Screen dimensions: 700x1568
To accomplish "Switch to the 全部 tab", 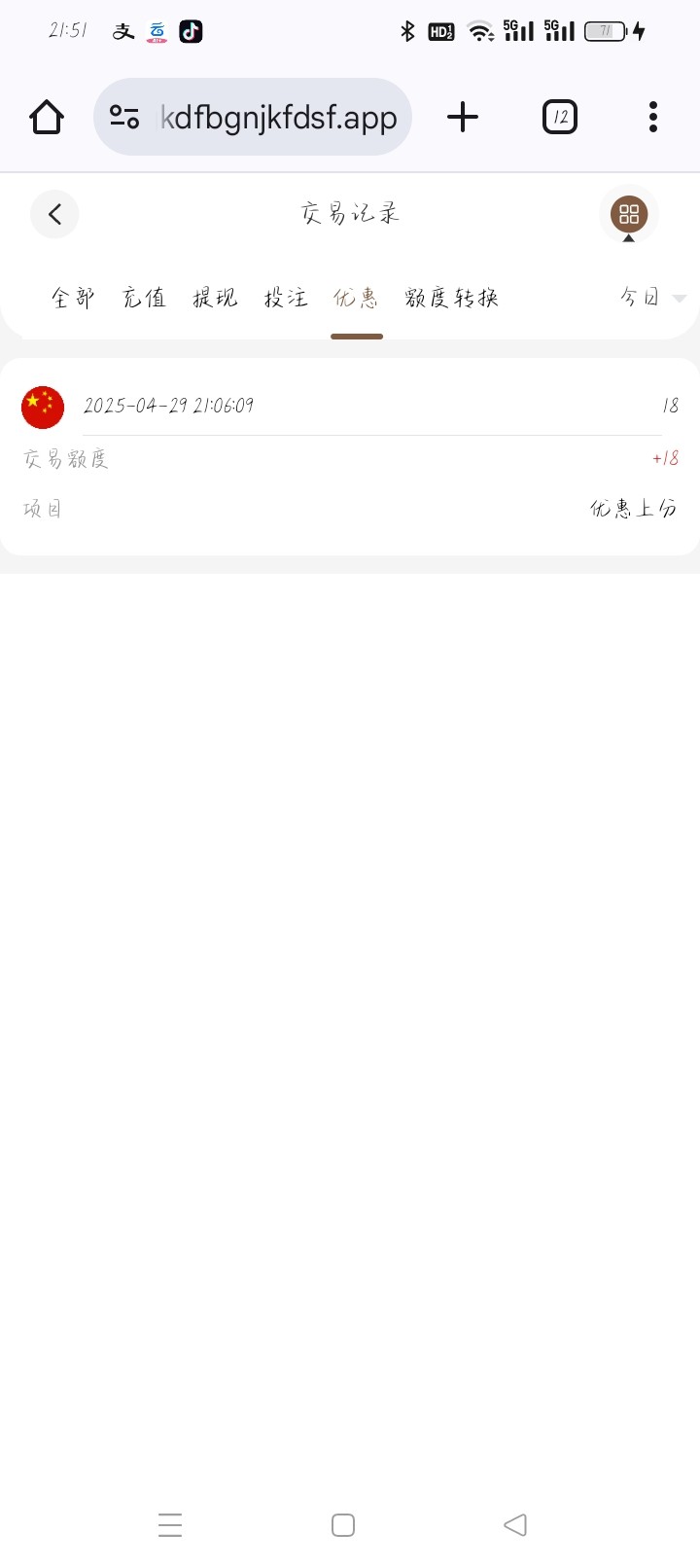I will 73,298.
